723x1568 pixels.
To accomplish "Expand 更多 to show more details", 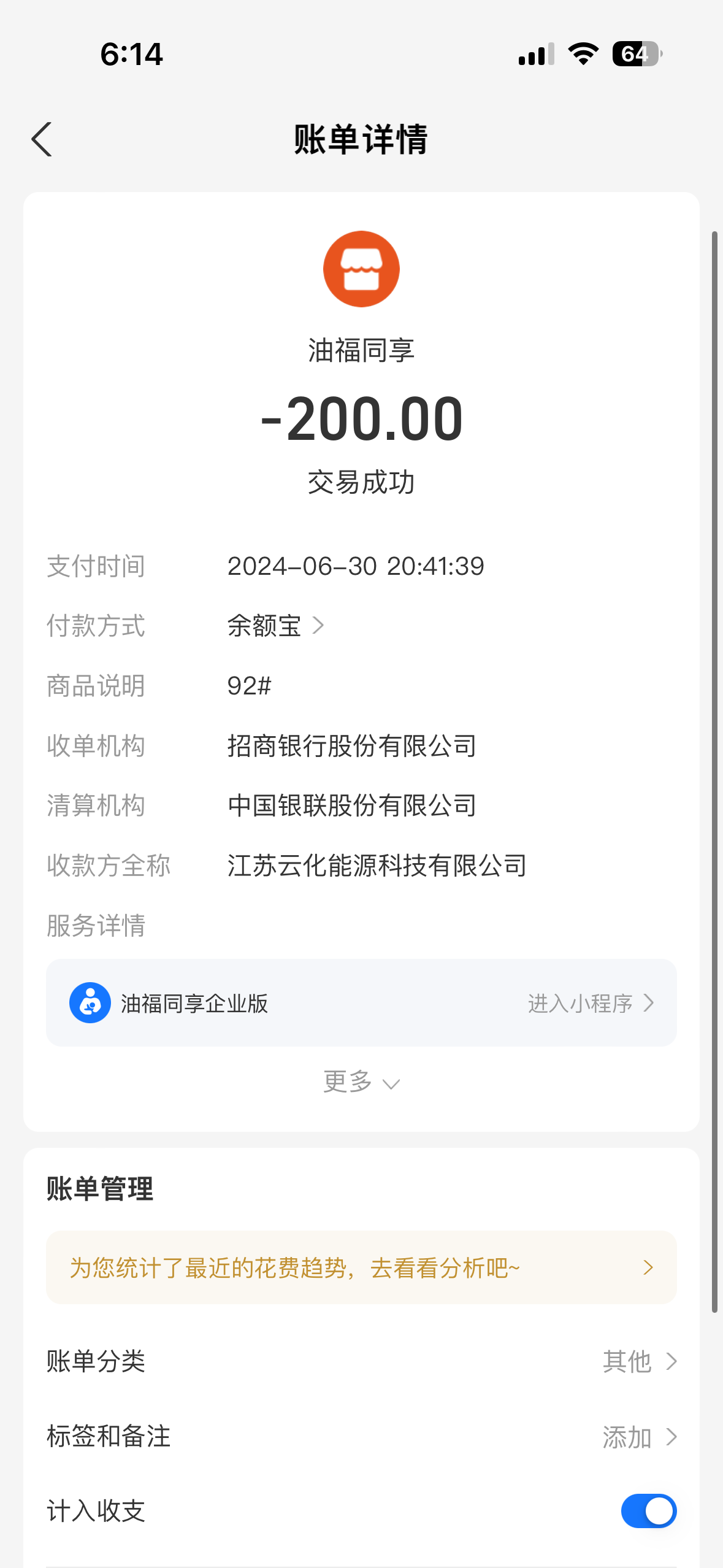I will point(361,1082).
